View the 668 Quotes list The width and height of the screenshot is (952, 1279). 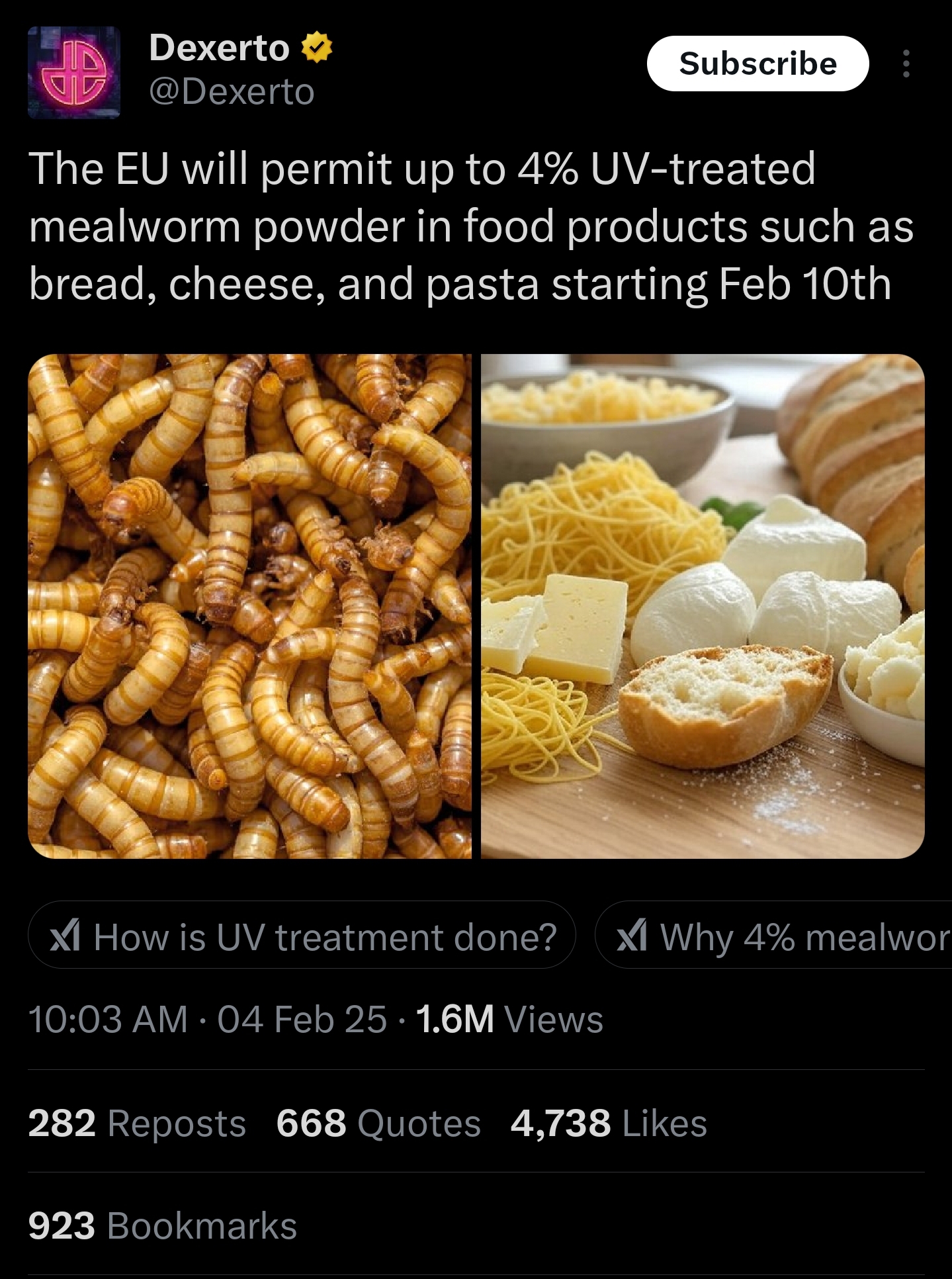[378, 1124]
